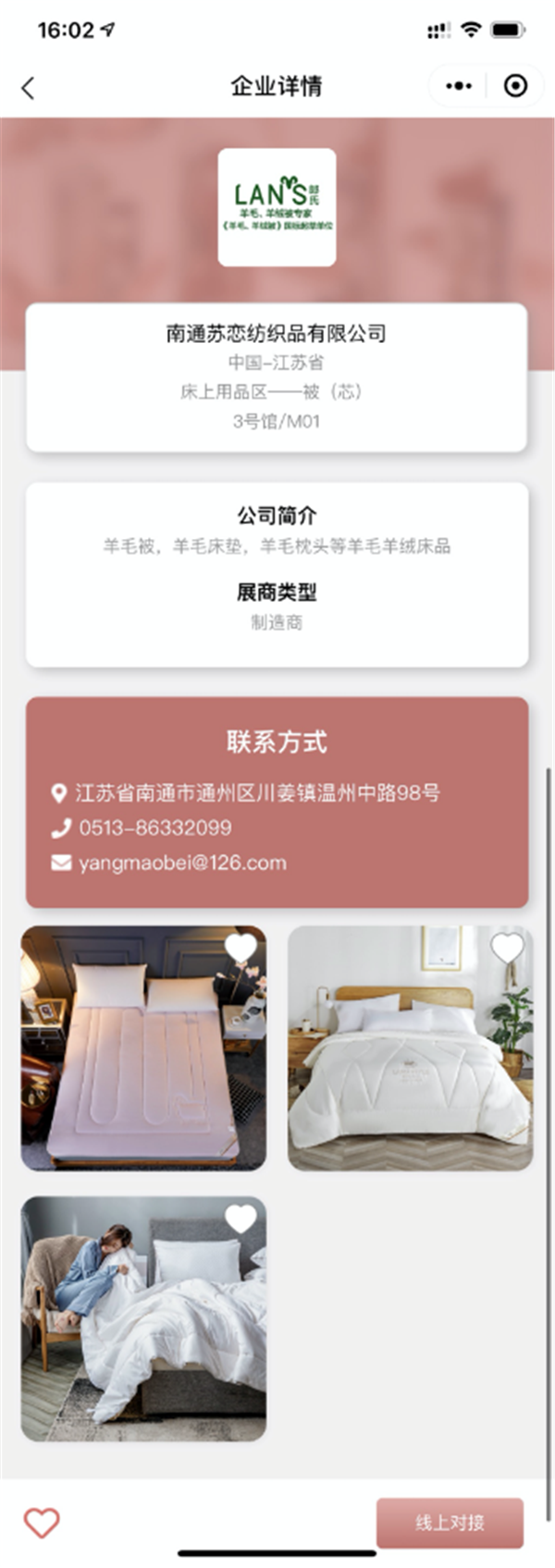Like the white quilt on wooden bed
The height and width of the screenshot is (1568, 555).
point(507,949)
